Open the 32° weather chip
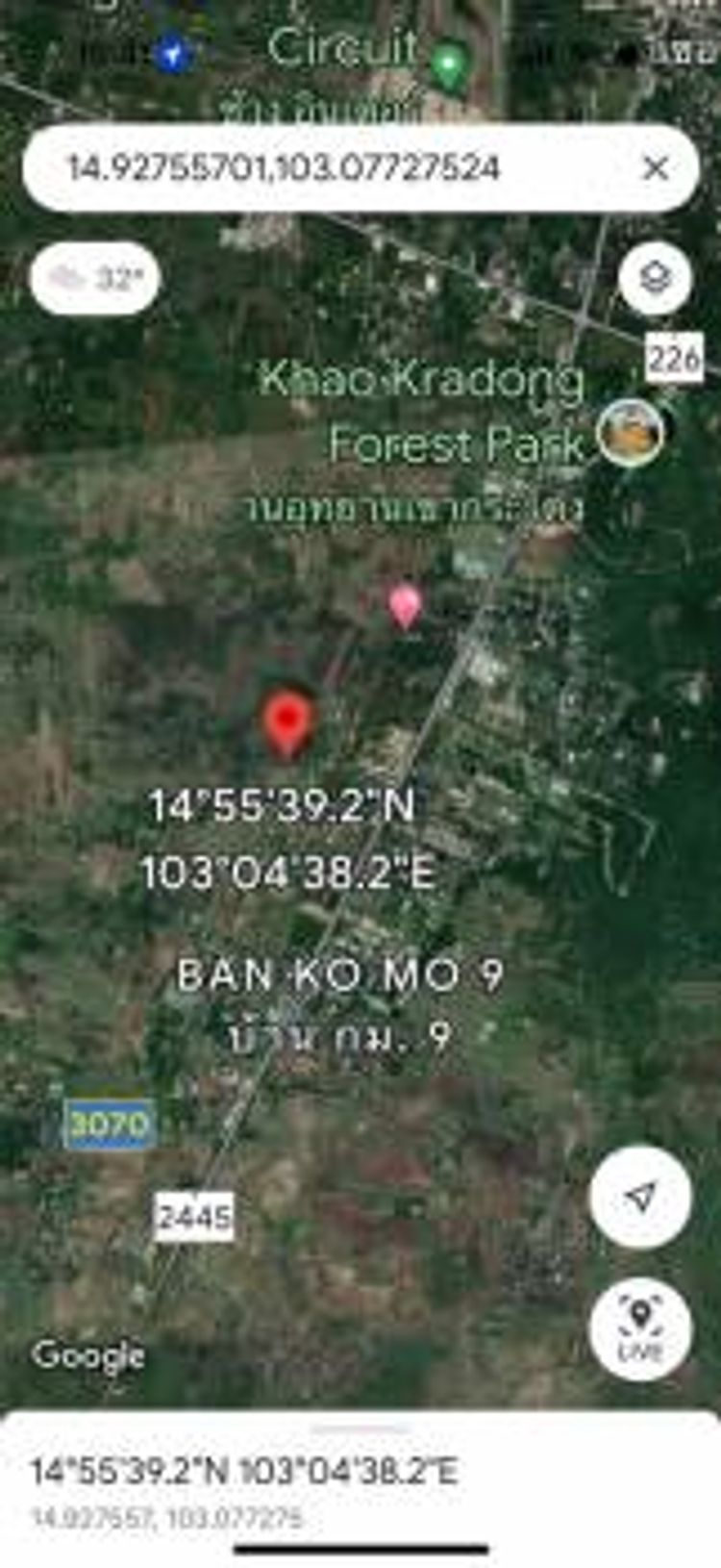Screen dimensions: 721x1568 tap(96, 279)
